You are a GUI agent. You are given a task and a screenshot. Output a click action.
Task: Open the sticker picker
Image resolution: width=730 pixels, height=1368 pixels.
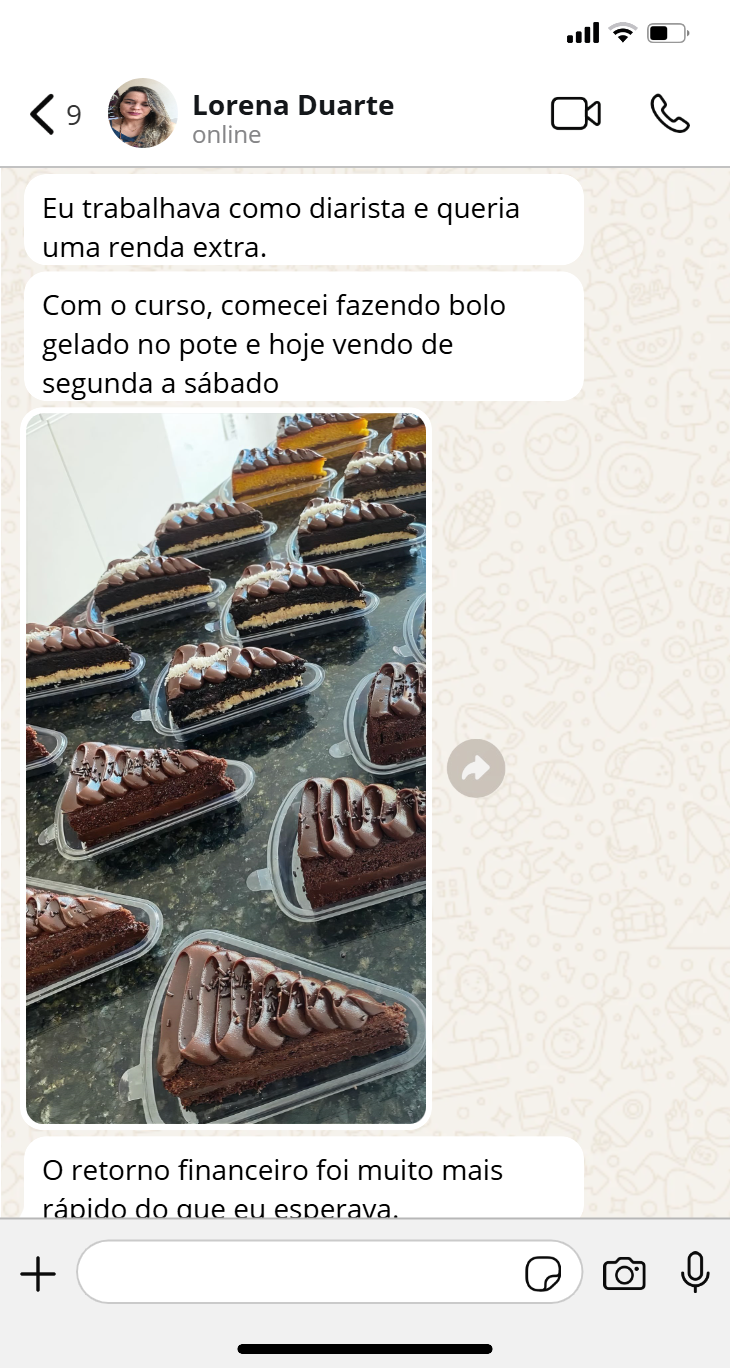point(543,1274)
